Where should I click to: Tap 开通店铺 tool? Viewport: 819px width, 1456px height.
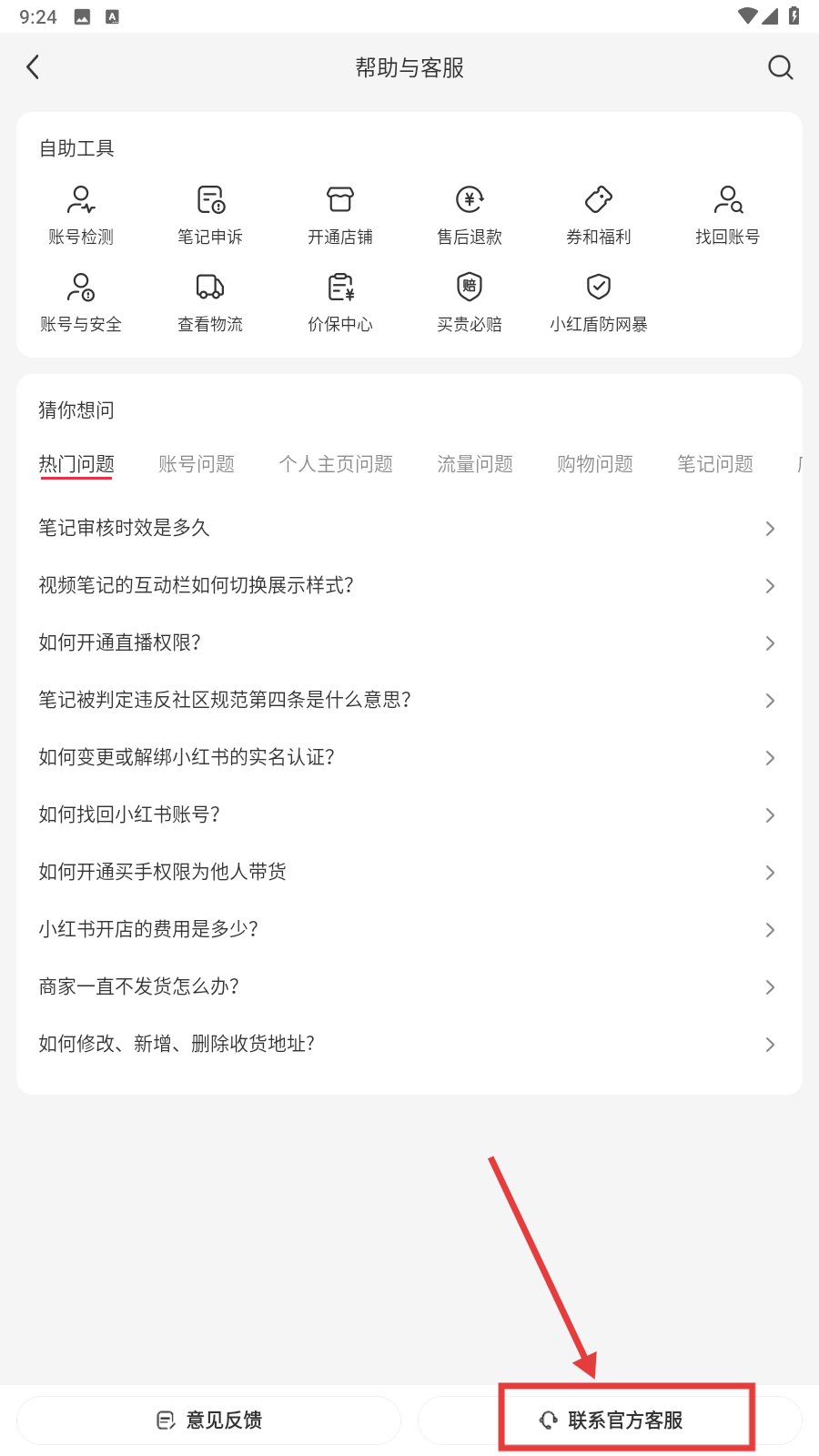click(x=339, y=215)
